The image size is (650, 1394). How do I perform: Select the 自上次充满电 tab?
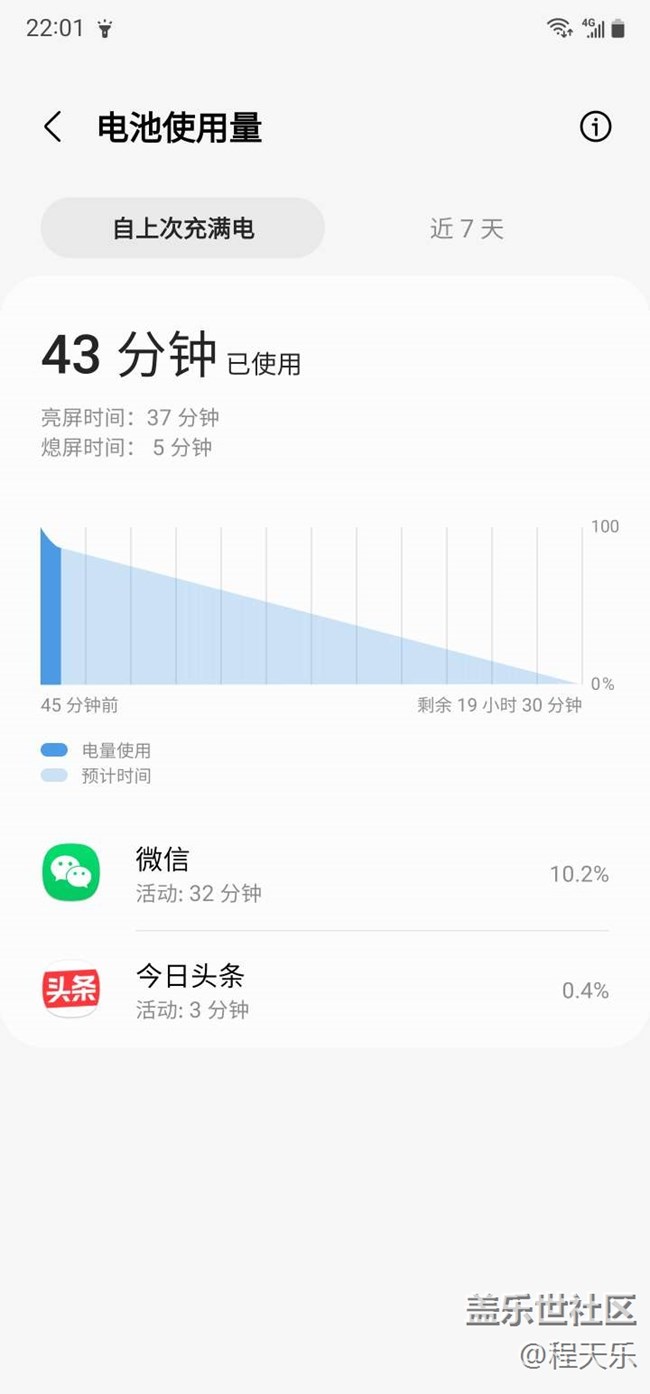183,228
